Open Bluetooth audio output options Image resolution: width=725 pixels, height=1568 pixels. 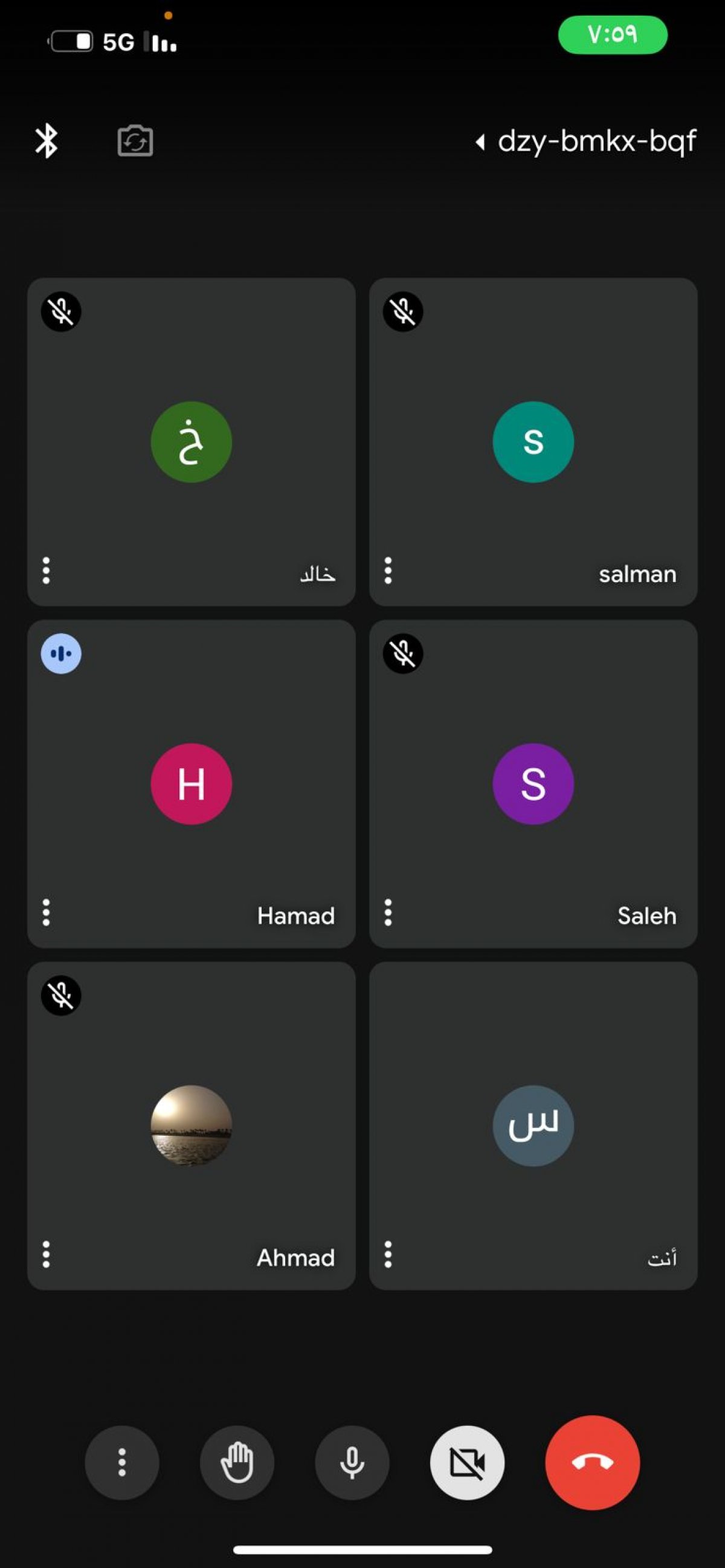[47, 141]
